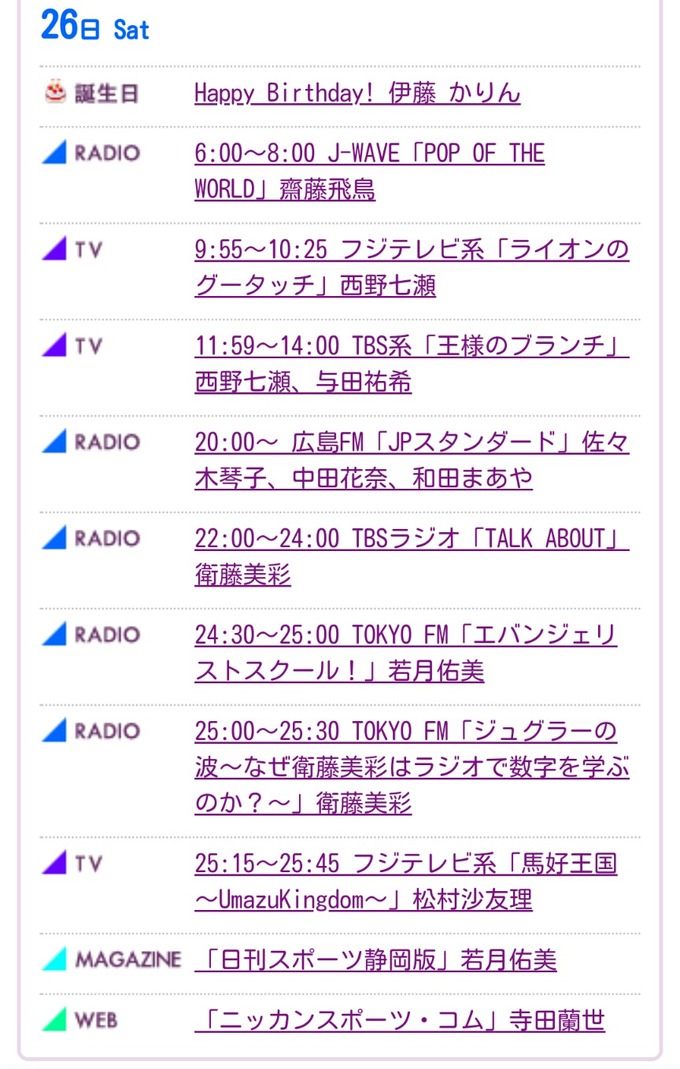Open J-WAVE「POP OF THE WORLD」齋藤飛鳥 link
Viewport: 680px width, 1069px height.
pyautogui.click(x=369, y=153)
